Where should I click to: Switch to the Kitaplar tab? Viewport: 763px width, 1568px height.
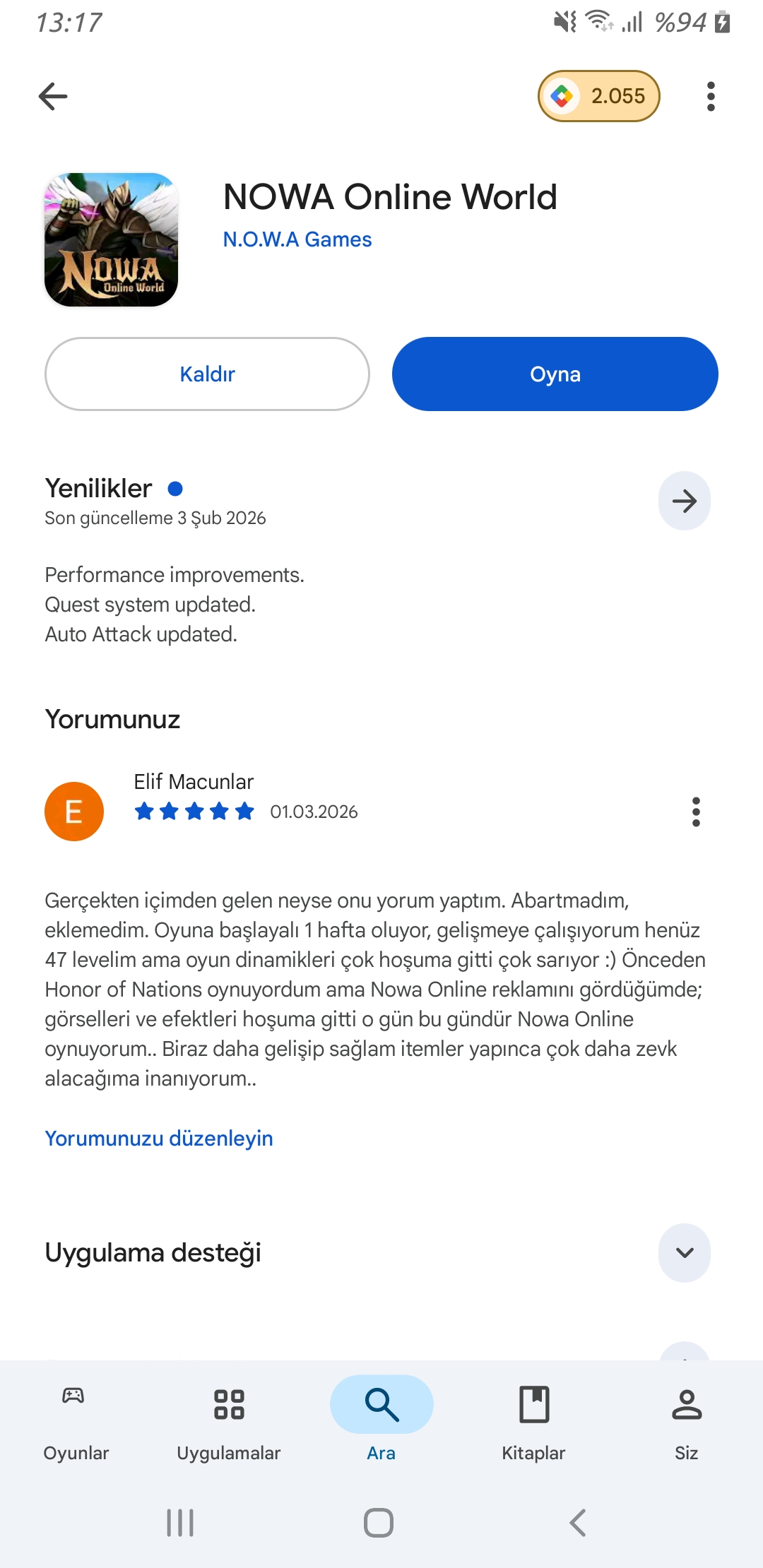[533, 1420]
